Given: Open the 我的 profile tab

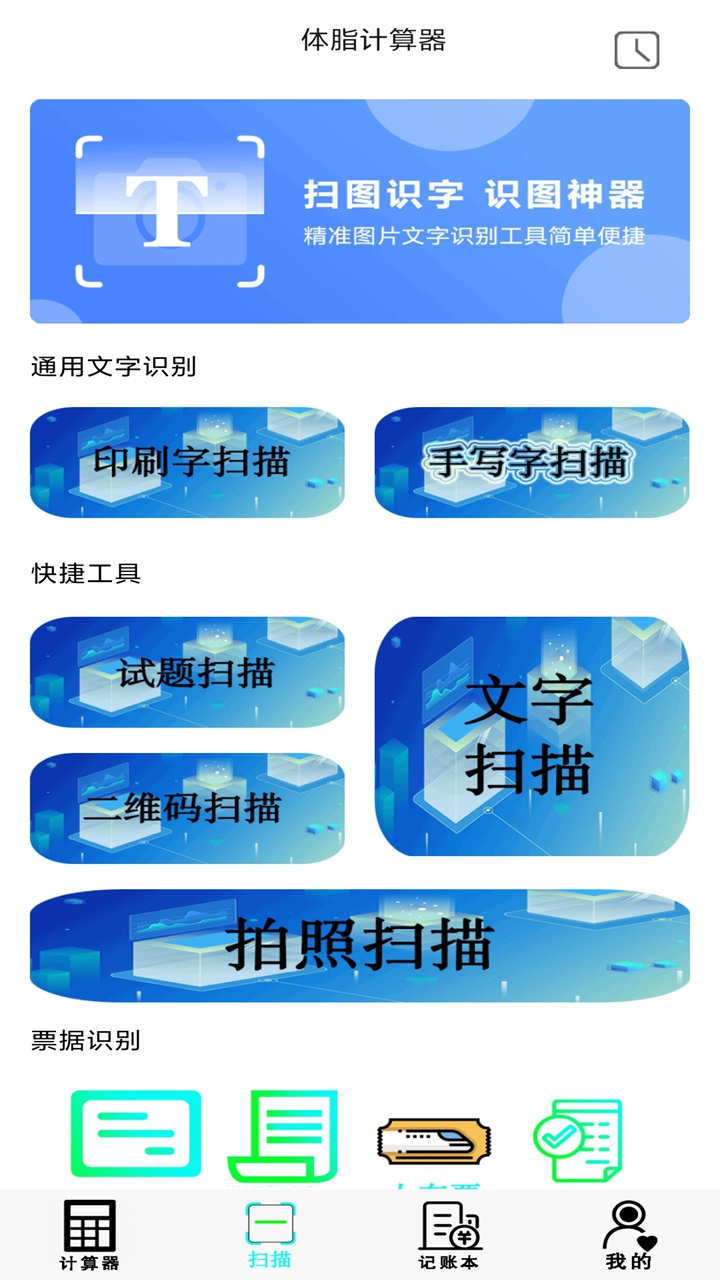Looking at the screenshot, I should (x=629, y=1236).
